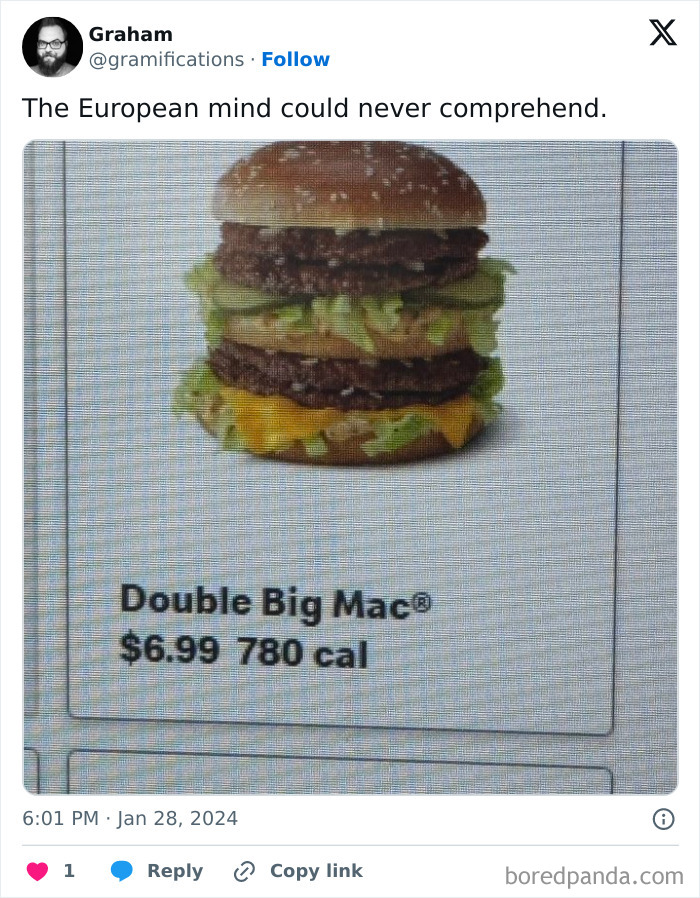Like this post with the heart
Viewport: 700px width, 898px height.
point(37,871)
